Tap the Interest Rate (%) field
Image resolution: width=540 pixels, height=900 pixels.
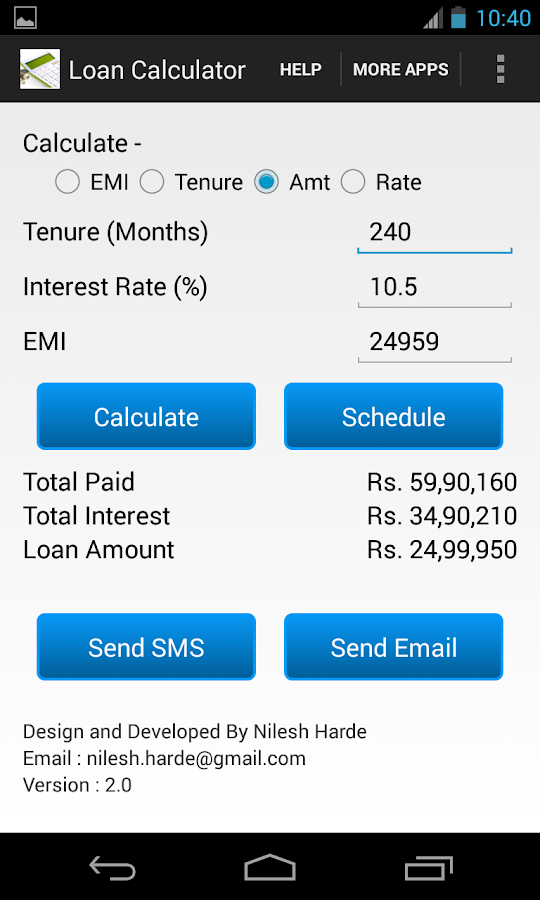click(x=434, y=288)
